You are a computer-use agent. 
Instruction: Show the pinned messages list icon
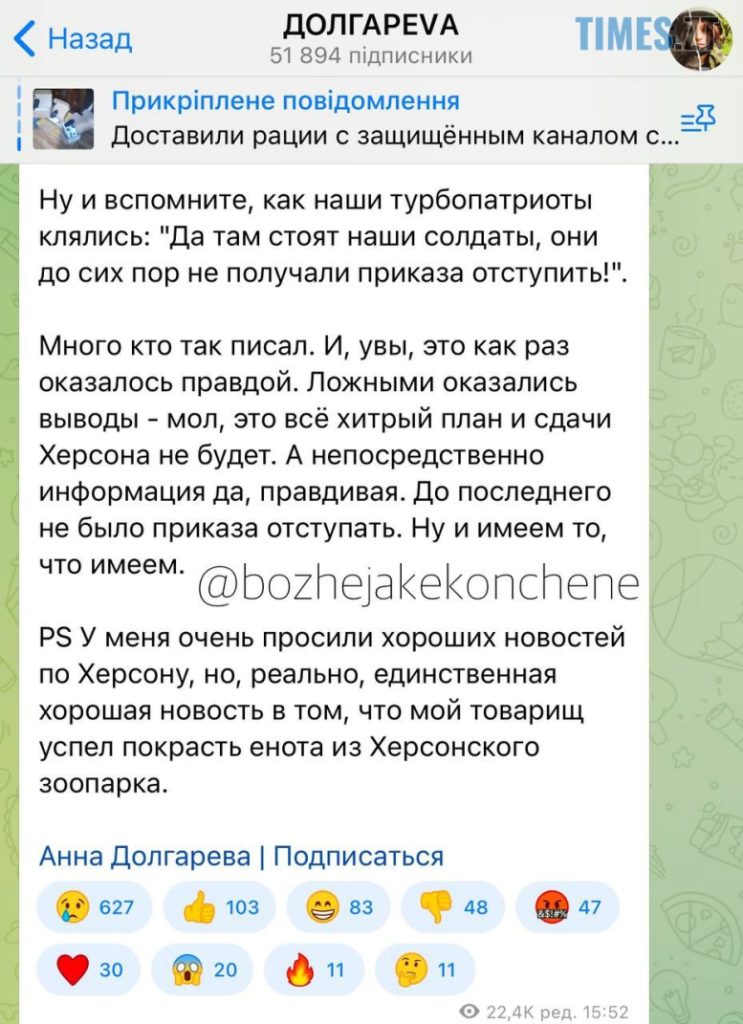[698, 122]
